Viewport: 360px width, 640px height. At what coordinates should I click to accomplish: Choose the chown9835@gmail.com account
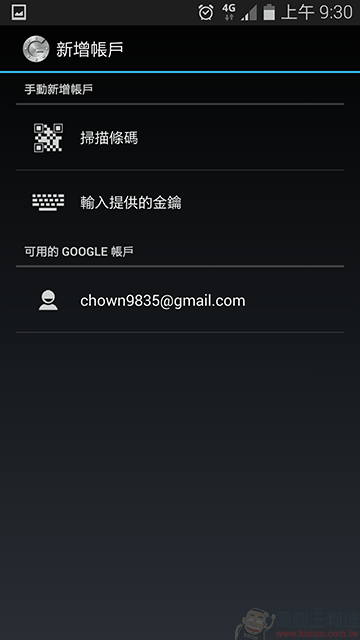[x=180, y=300]
